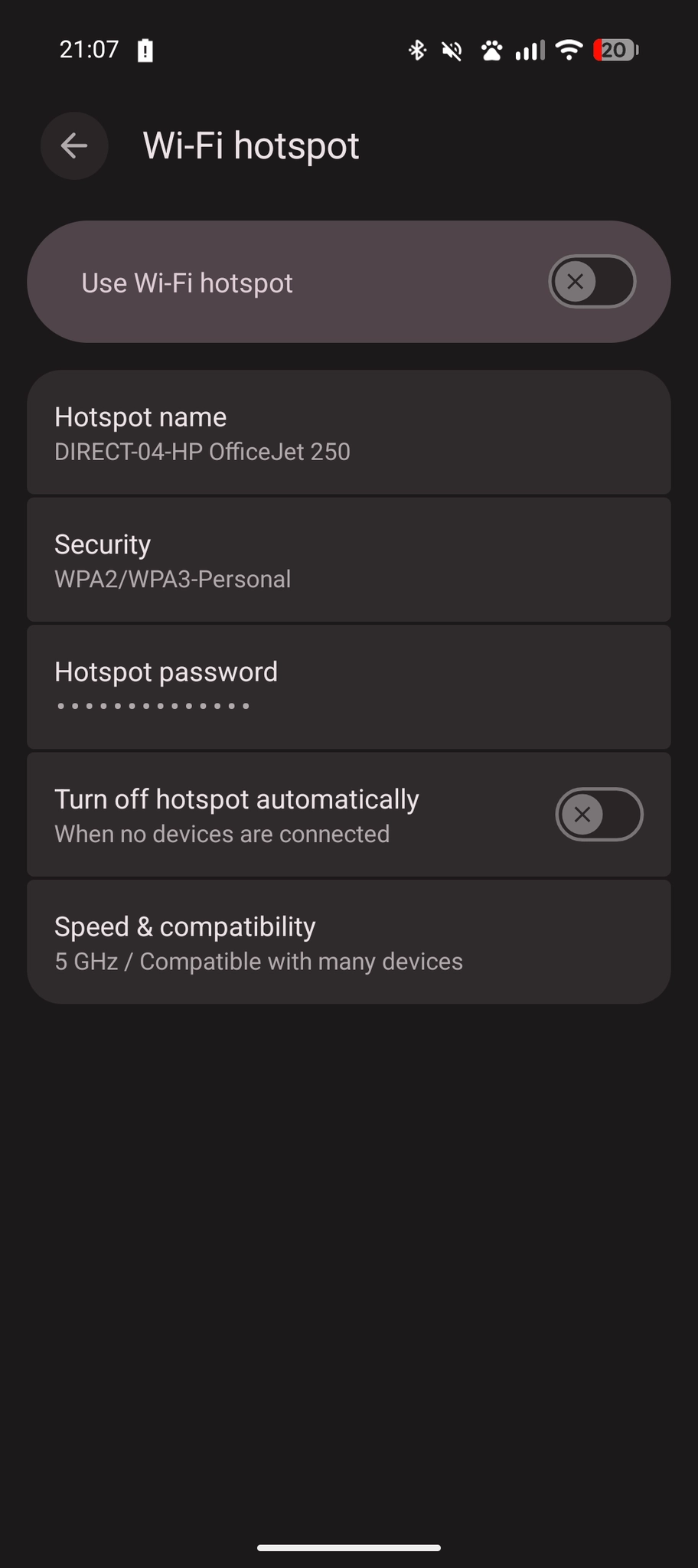The image size is (698, 1568).
Task: Tap the paw print status bar icon
Action: tap(491, 50)
